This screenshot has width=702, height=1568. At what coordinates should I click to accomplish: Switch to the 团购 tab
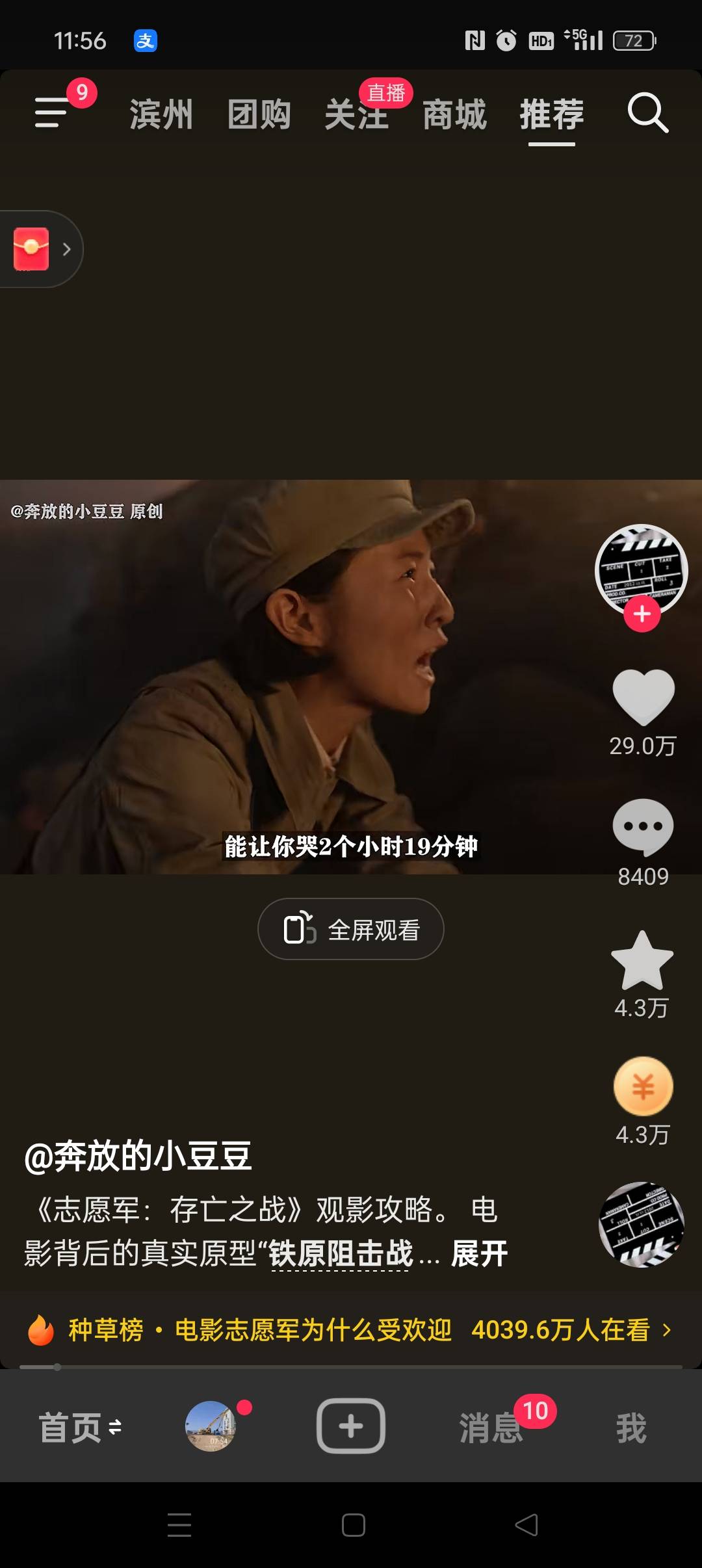point(259,115)
